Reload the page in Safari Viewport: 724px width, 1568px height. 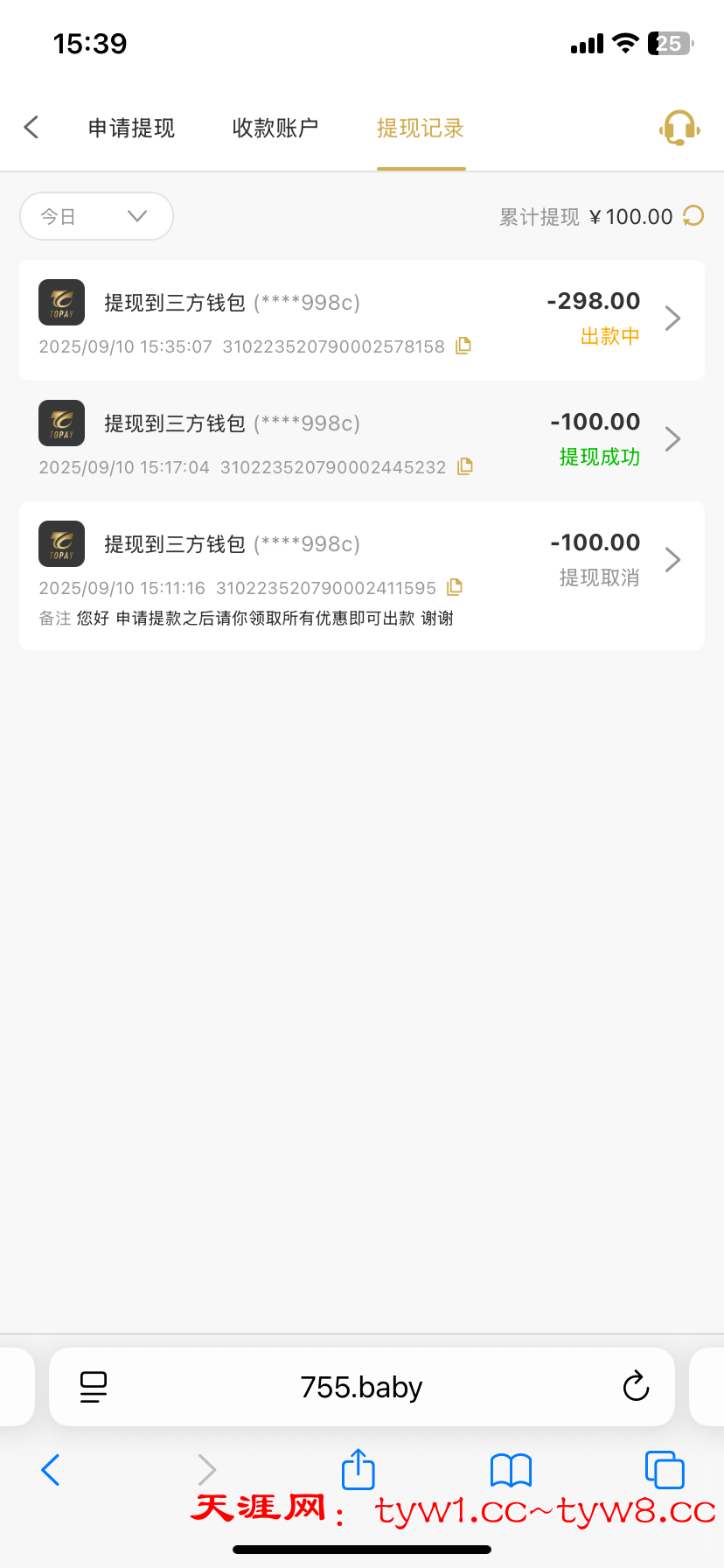coord(636,1386)
